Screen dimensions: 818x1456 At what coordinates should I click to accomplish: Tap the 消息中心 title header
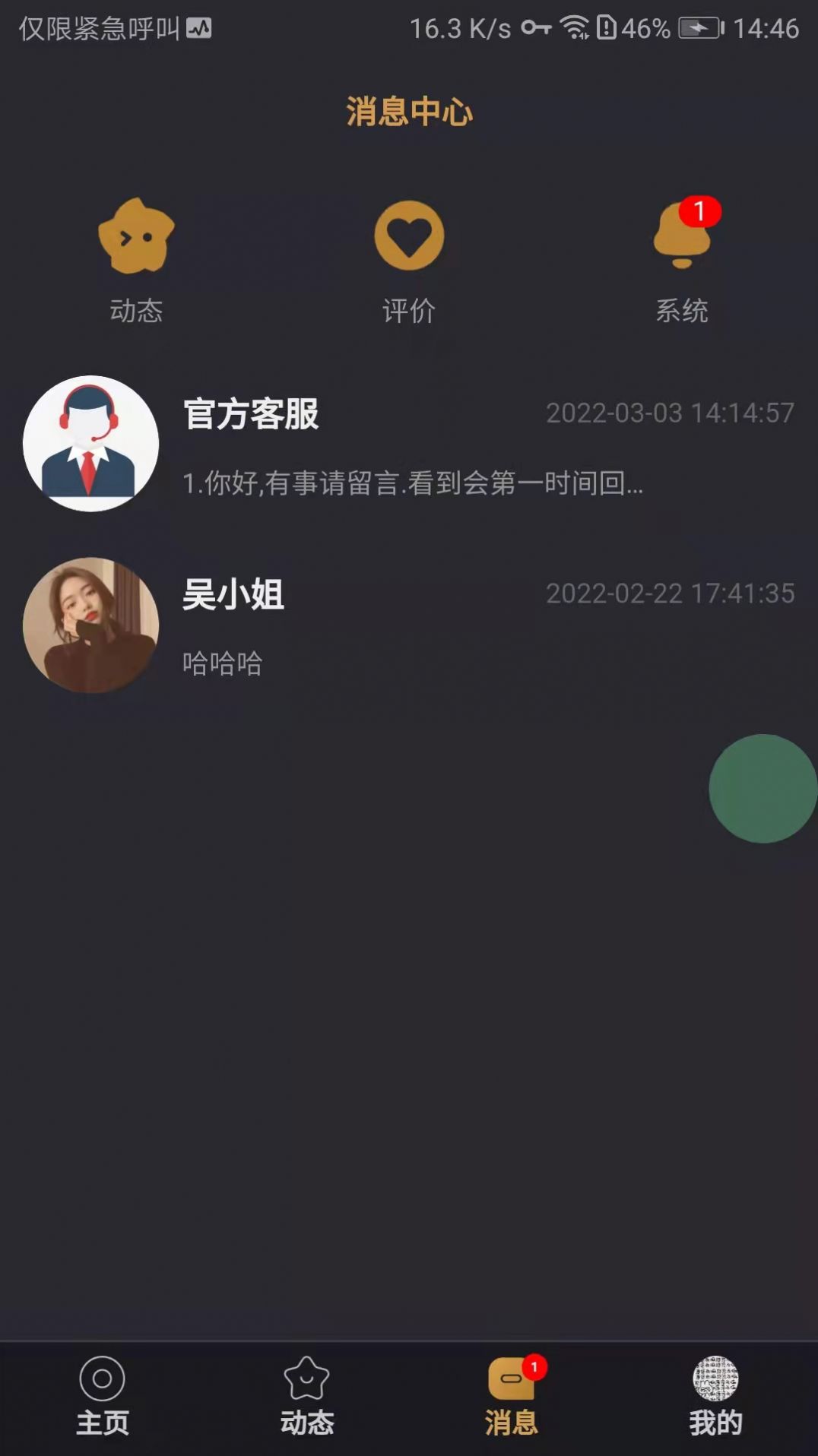pyautogui.click(x=409, y=112)
